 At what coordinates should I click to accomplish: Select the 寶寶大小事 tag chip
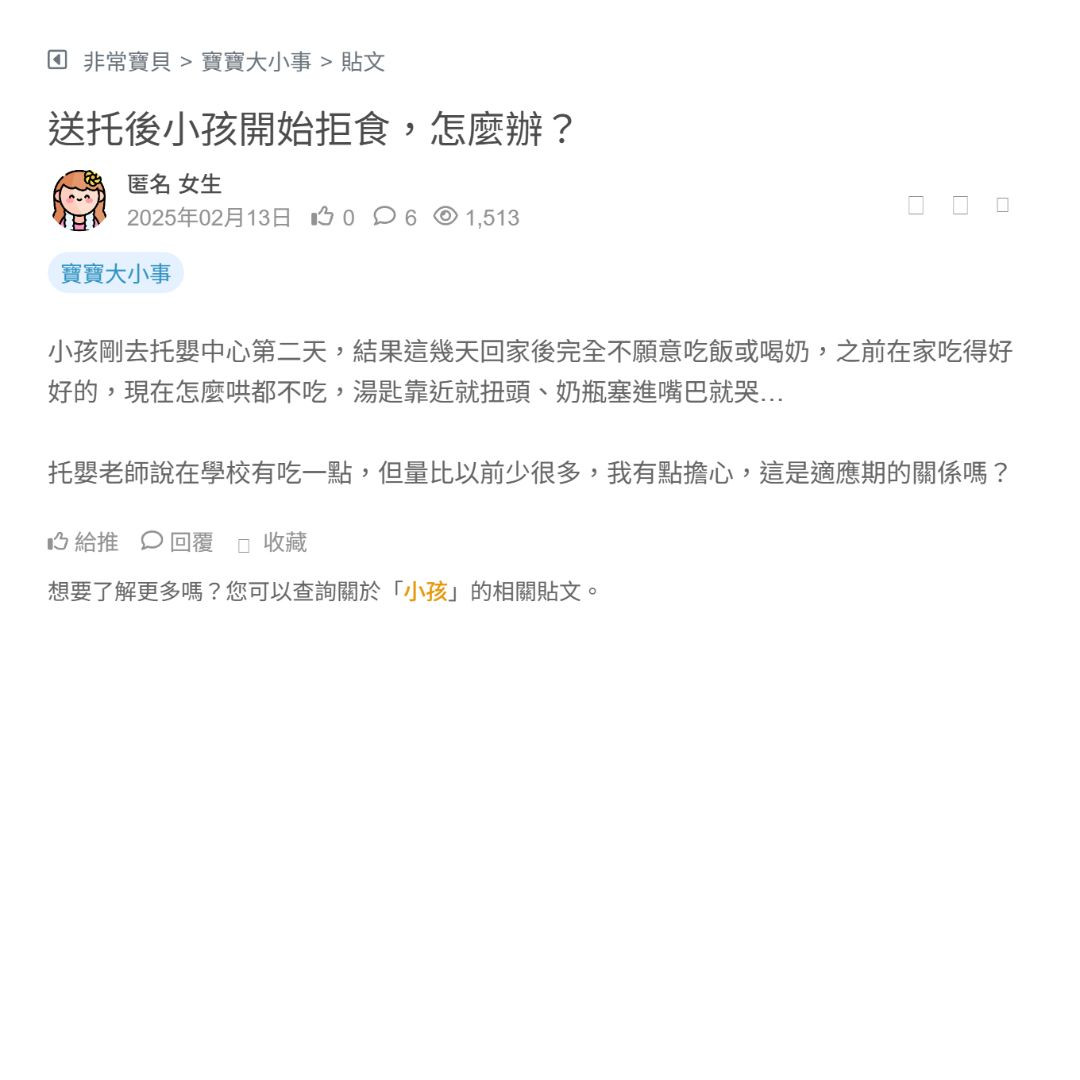point(116,273)
